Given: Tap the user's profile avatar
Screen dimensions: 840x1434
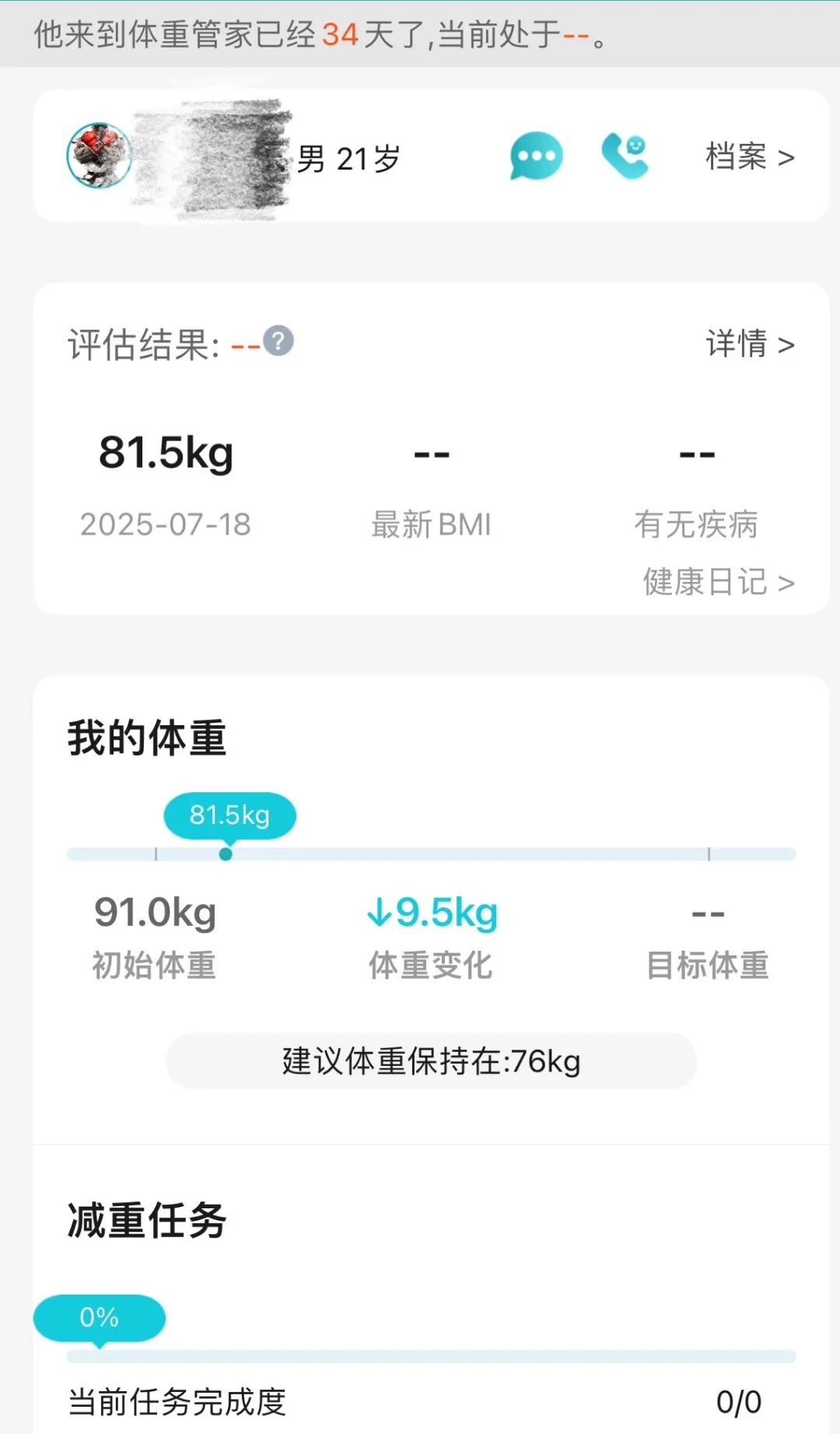Looking at the screenshot, I should coord(99,156).
